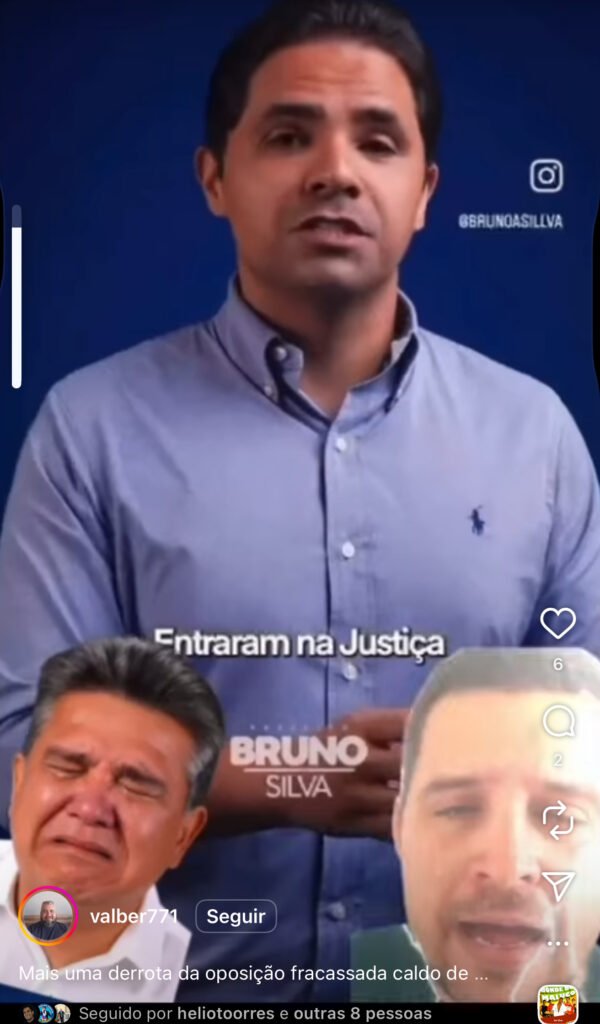
Task: Like this reel with the heart icon
Action: (557, 623)
